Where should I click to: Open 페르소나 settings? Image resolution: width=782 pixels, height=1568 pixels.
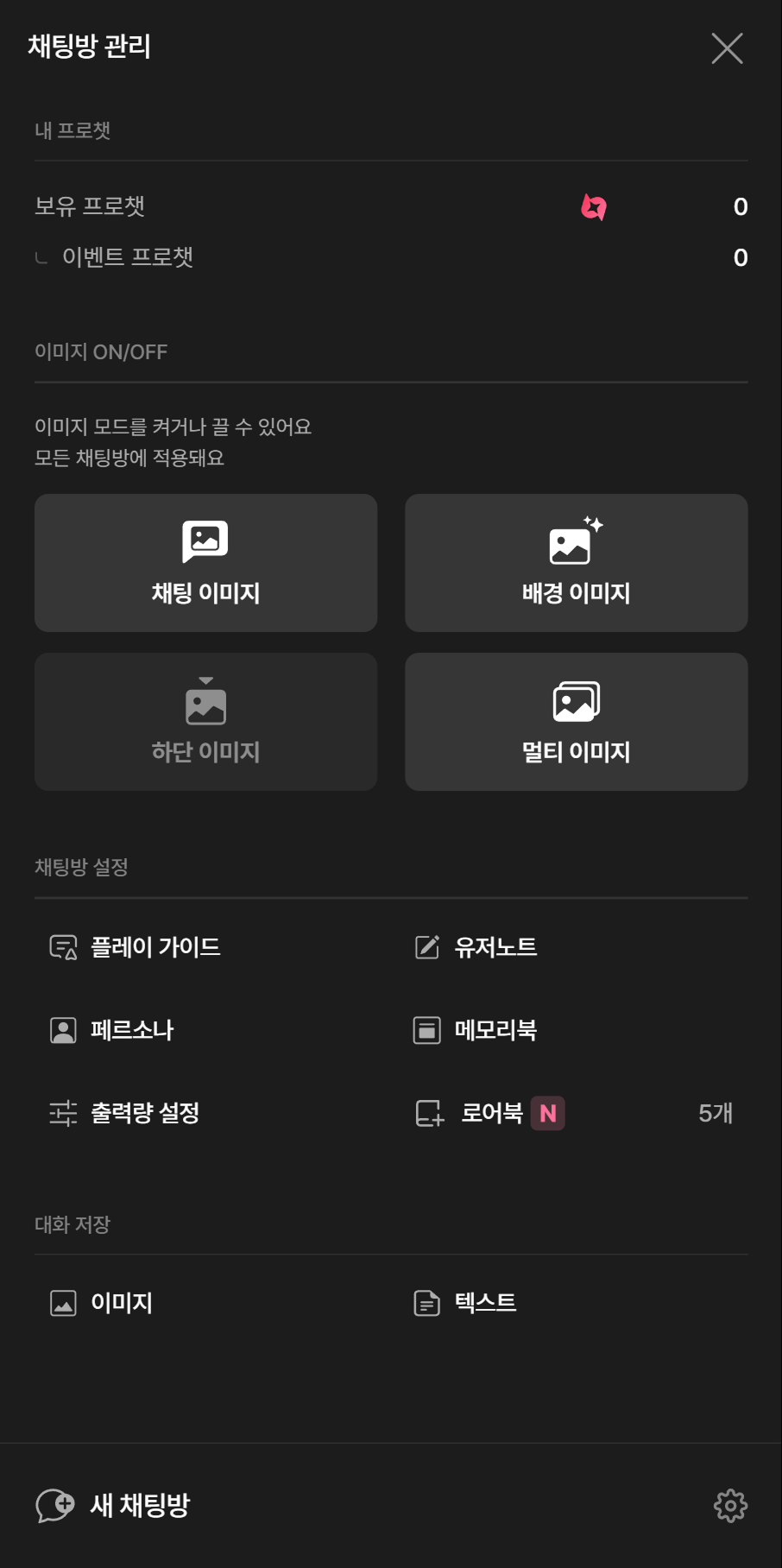[111, 1030]
